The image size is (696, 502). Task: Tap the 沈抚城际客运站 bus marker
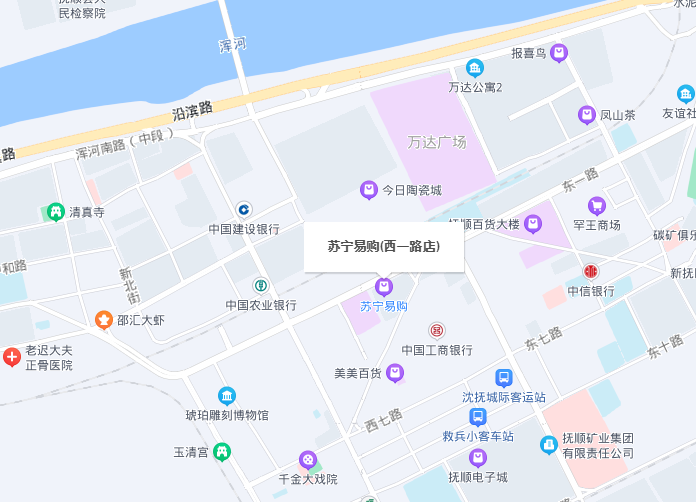click(504, 378)
